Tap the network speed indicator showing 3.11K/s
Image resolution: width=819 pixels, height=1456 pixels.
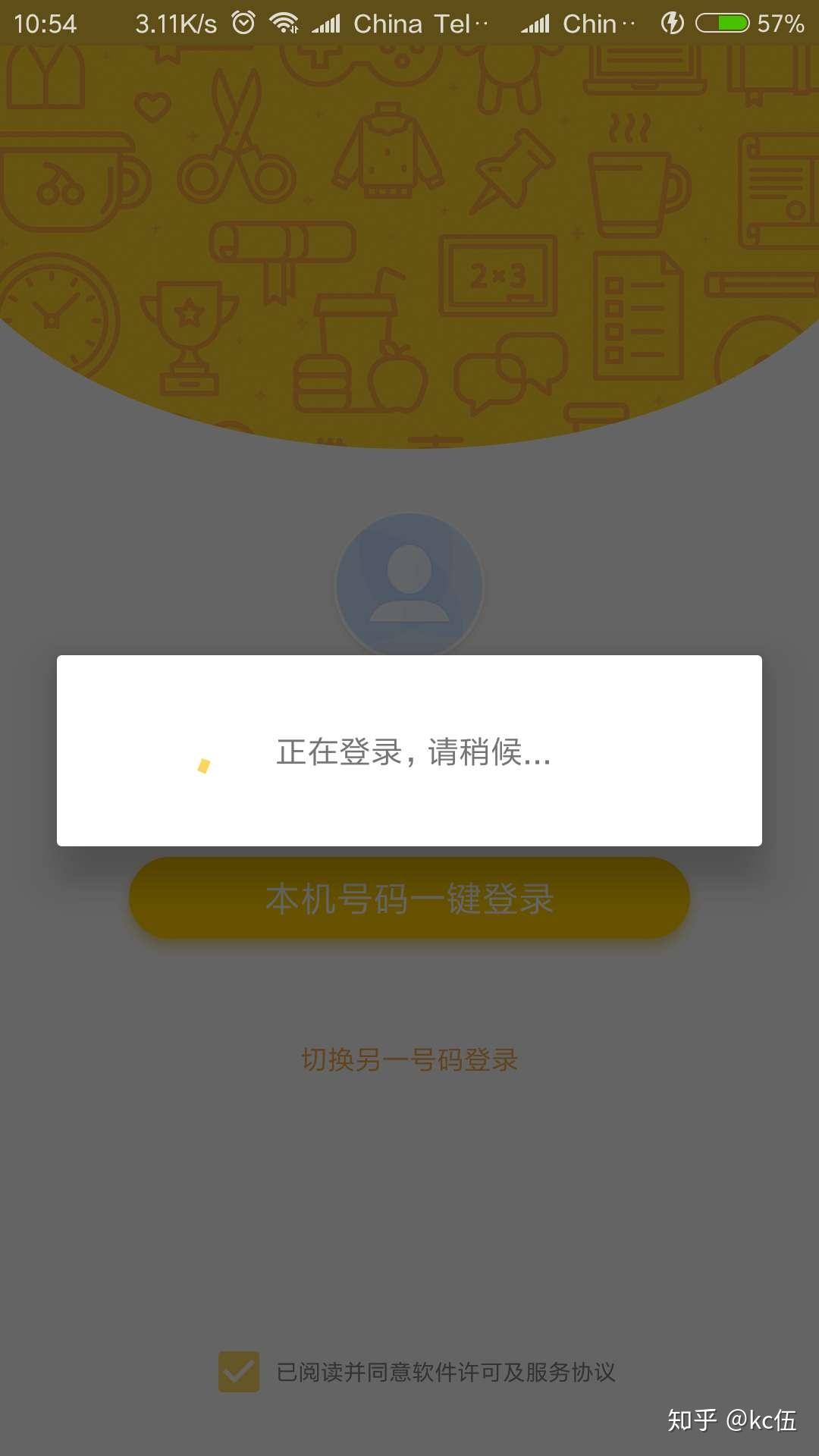tap(173, 23)
